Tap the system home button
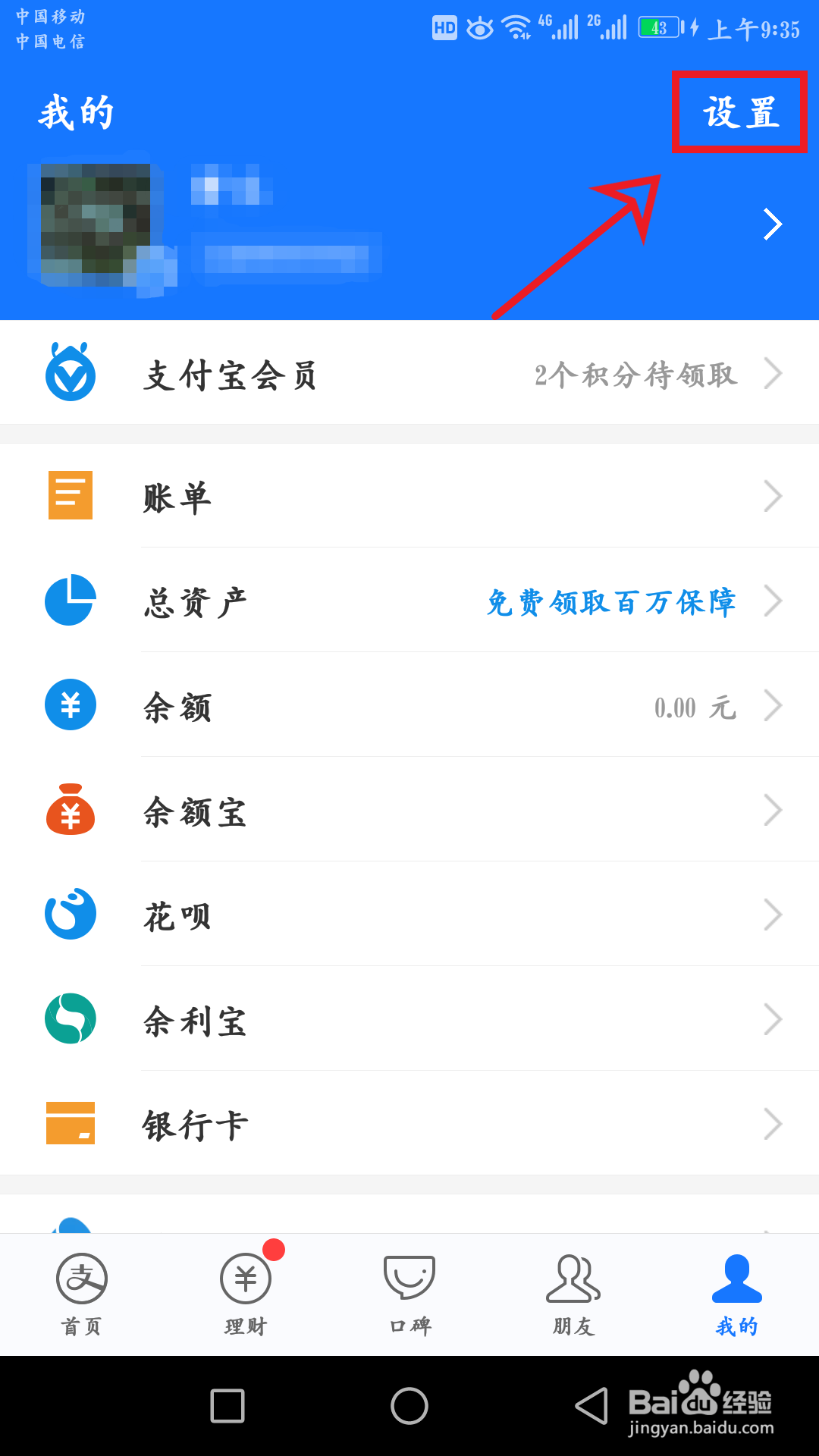 409,1406
